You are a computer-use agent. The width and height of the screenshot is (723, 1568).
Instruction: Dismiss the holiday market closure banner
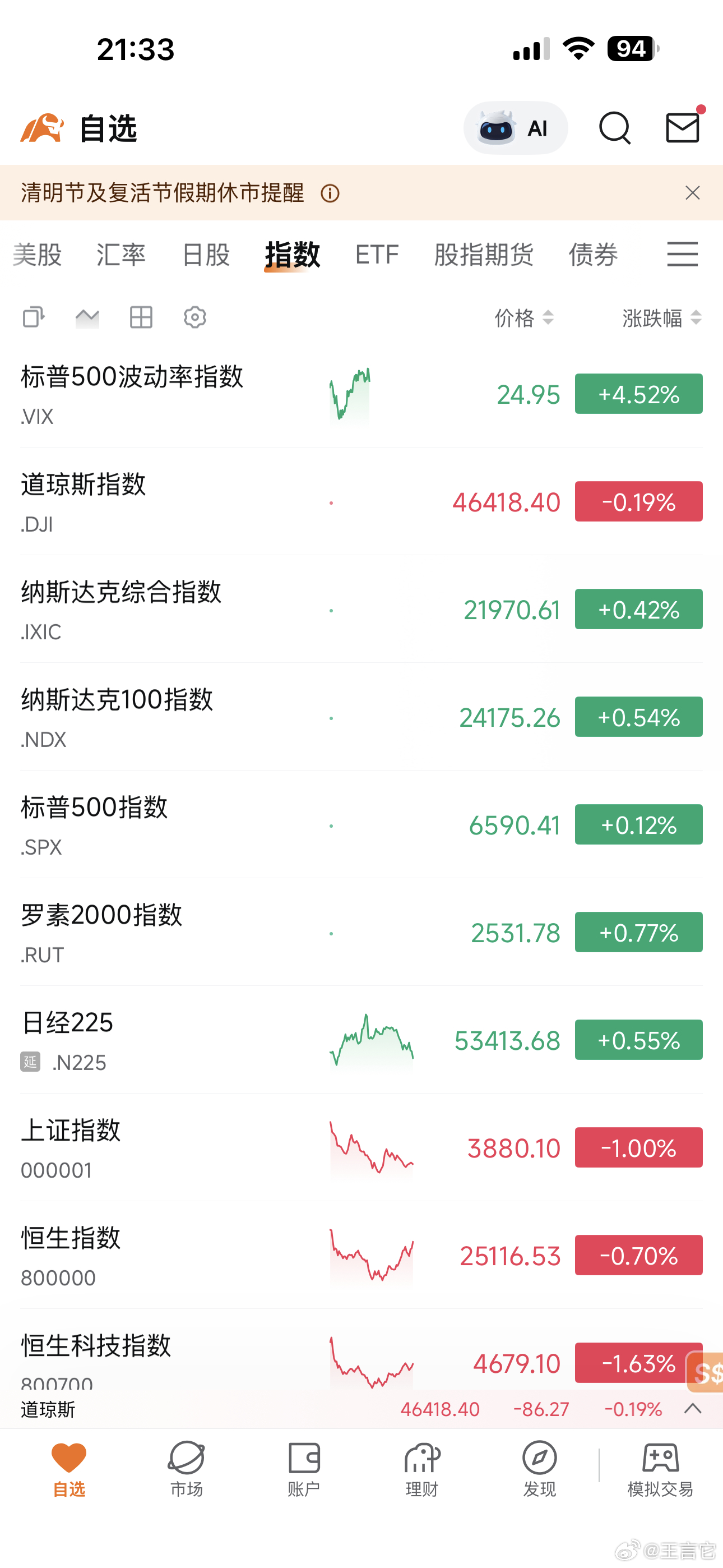coord(692,192)
